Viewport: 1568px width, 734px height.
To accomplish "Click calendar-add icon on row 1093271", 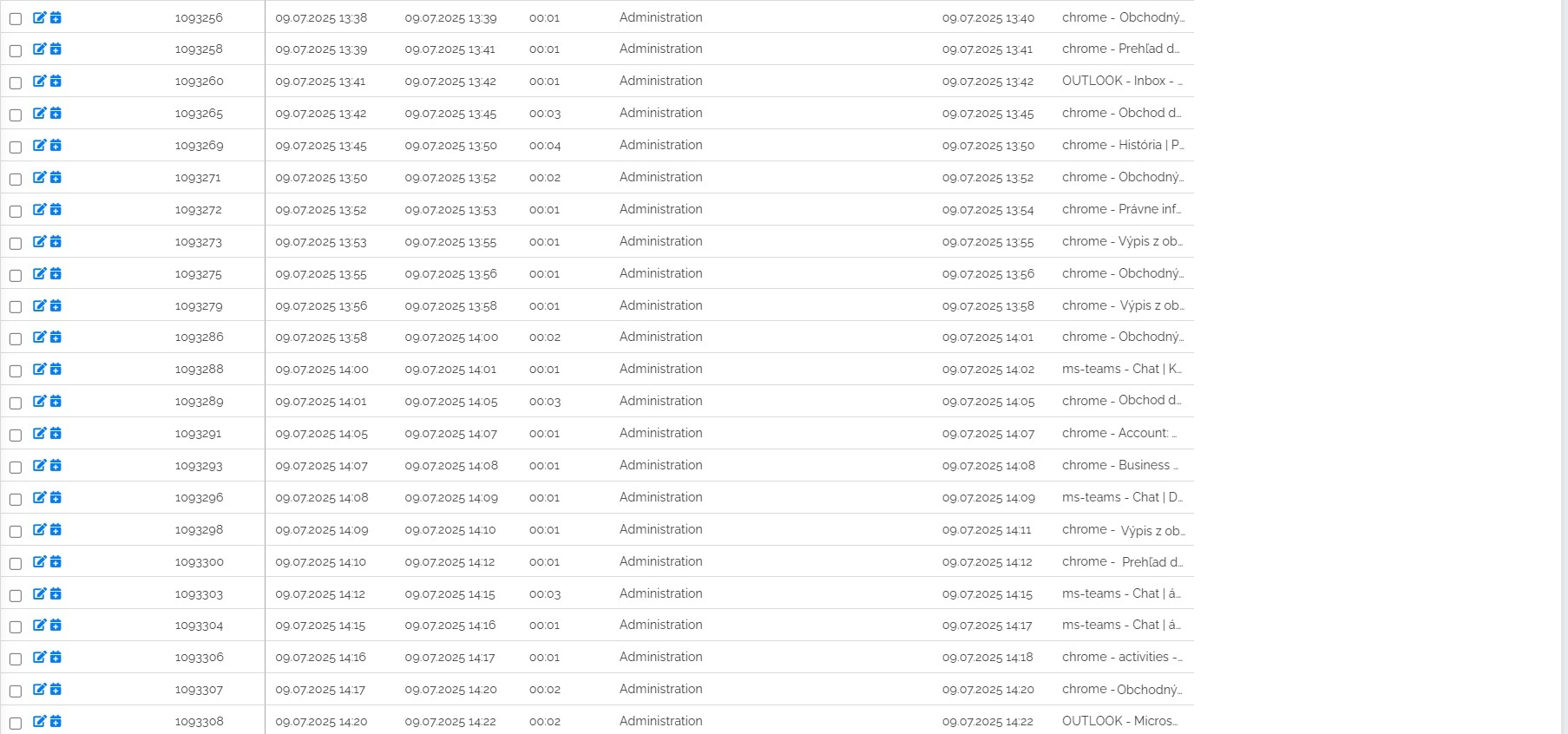I will pyautogui.click(x=56, y=178).
